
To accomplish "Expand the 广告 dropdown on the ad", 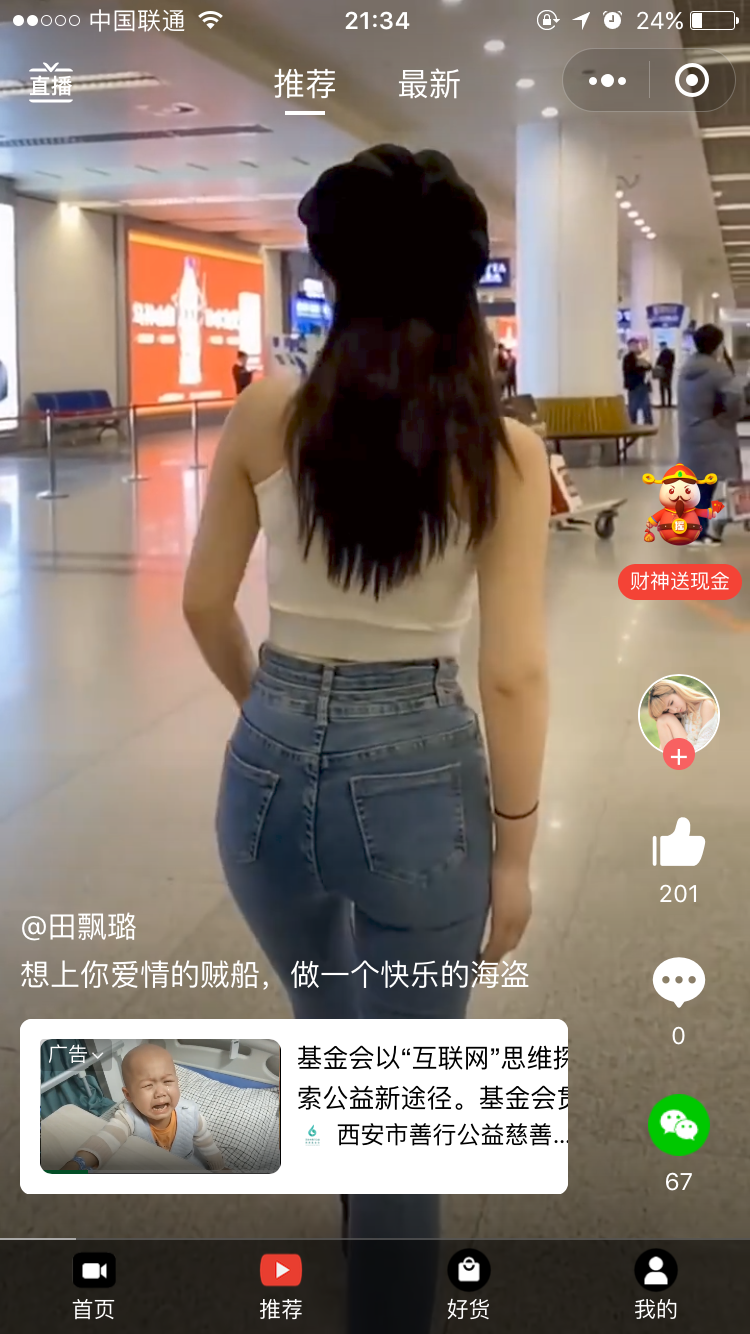I will [x=75, y=1054].
